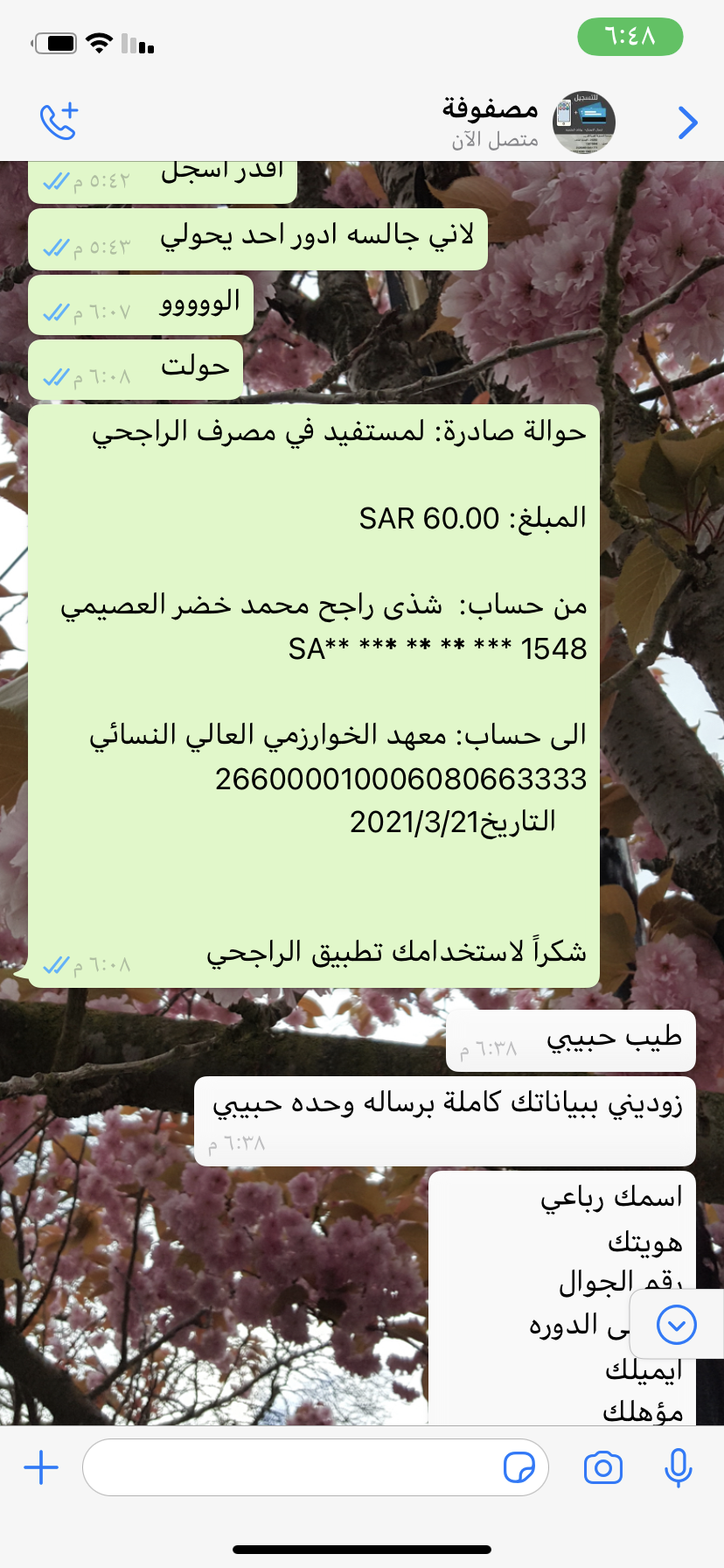Record a voice message with the microphone
Viewport: 724px width, 1568px height.
[x=678, y=1467]
